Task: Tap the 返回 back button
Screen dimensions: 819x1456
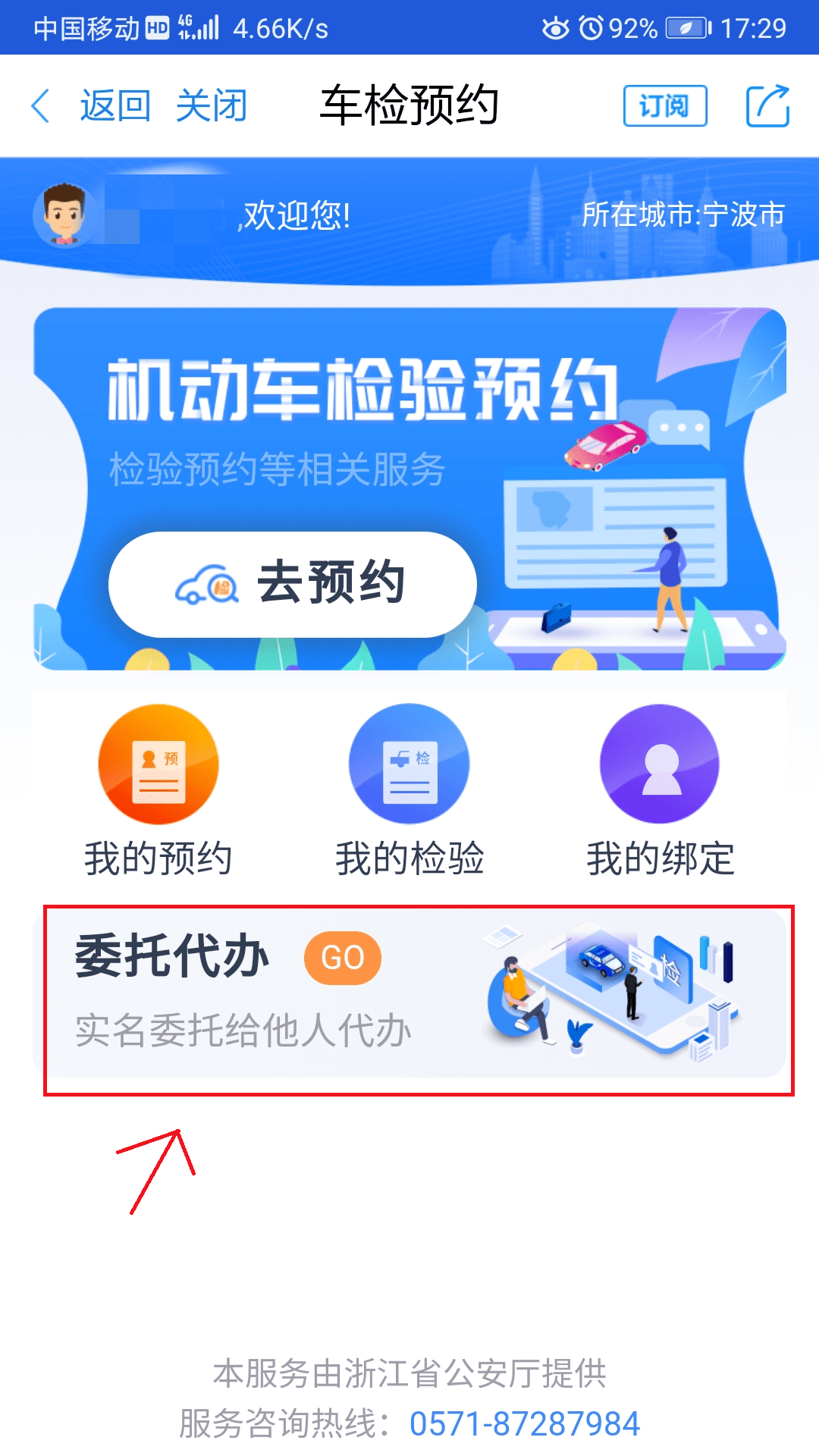Action: [91, 105]
